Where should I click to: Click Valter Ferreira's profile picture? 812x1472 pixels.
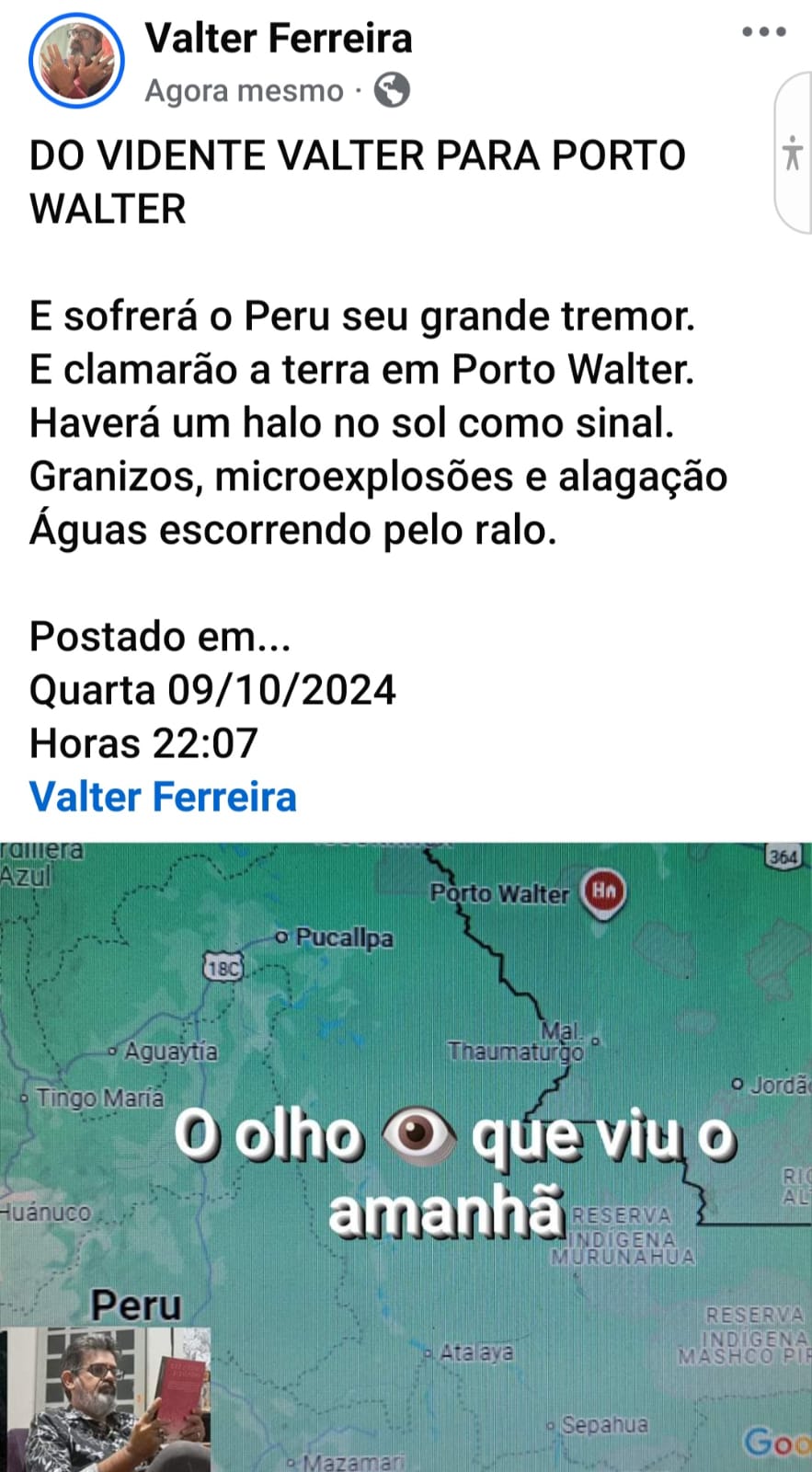(x=76, y=60)
